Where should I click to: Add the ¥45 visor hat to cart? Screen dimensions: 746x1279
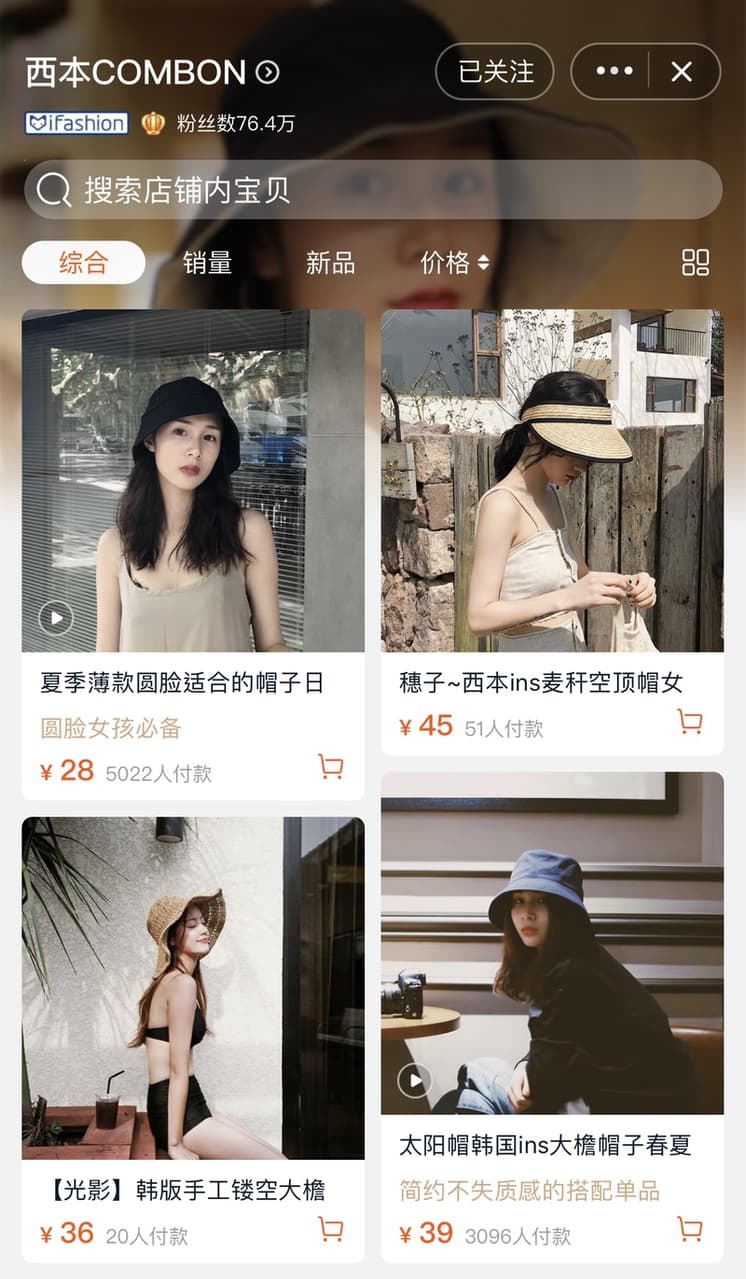pos(689,722)
